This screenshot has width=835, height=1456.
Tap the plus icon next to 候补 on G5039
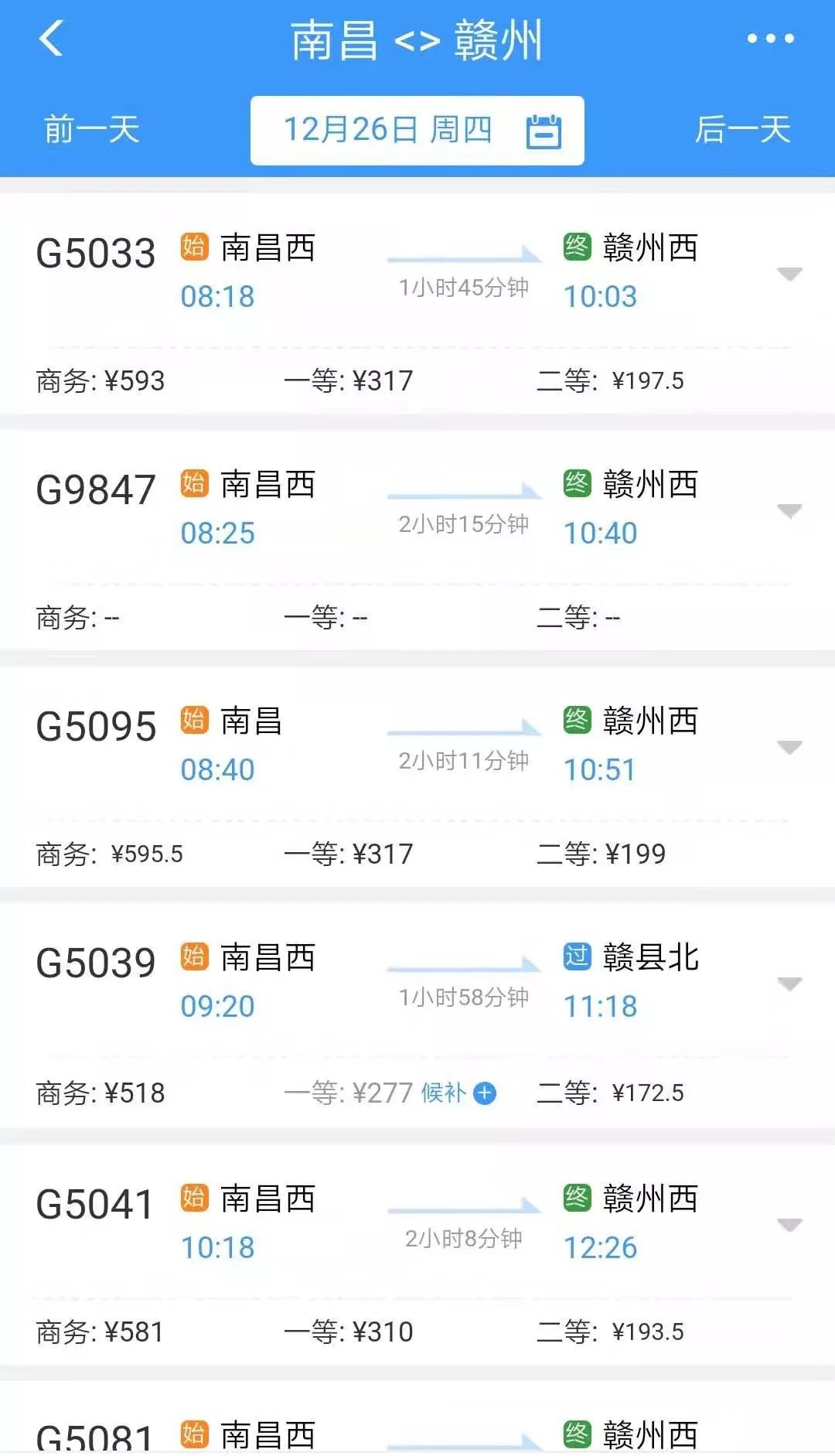click(x=485, y=1093)
